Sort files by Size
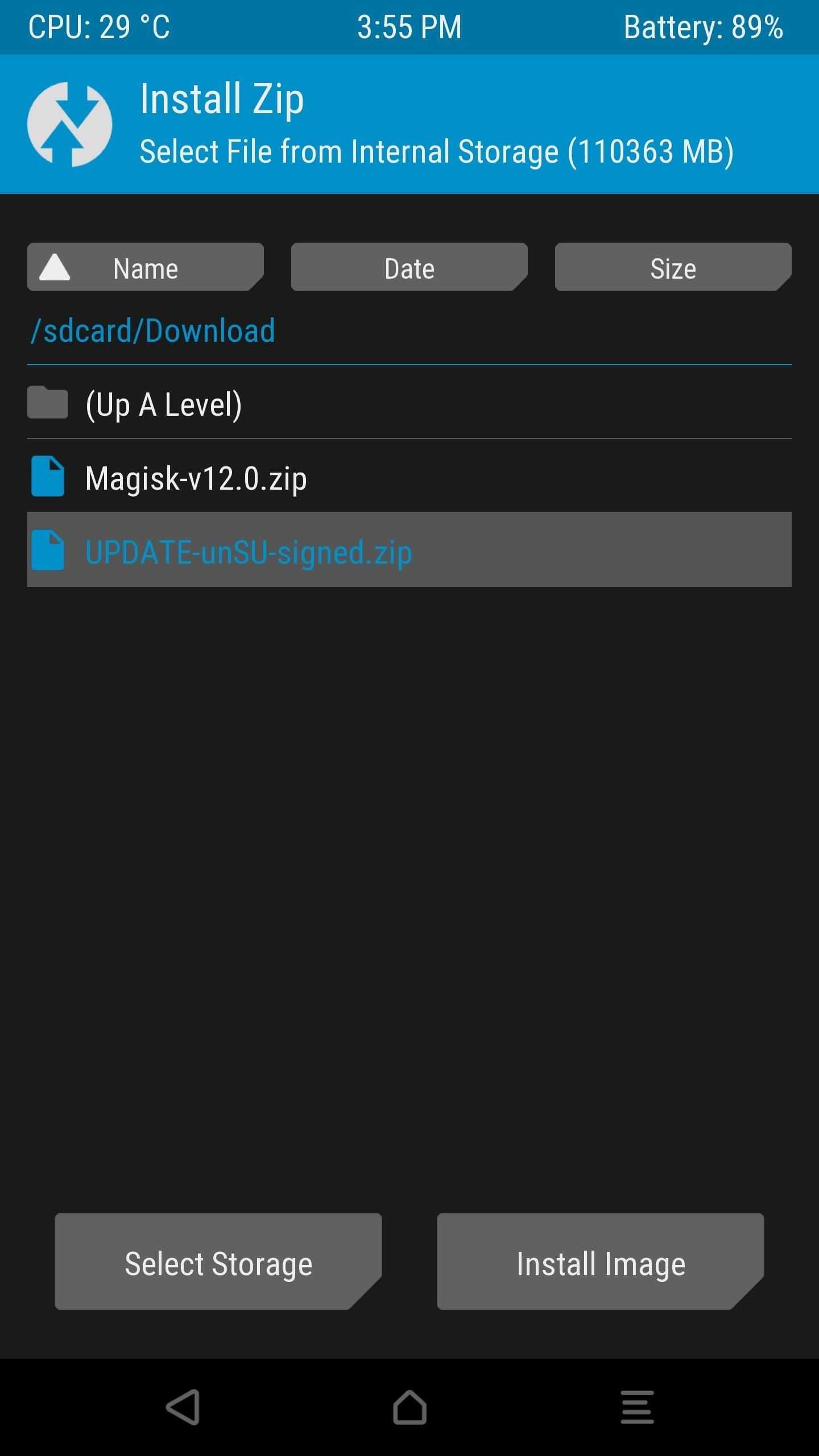 tap(673, 267)
